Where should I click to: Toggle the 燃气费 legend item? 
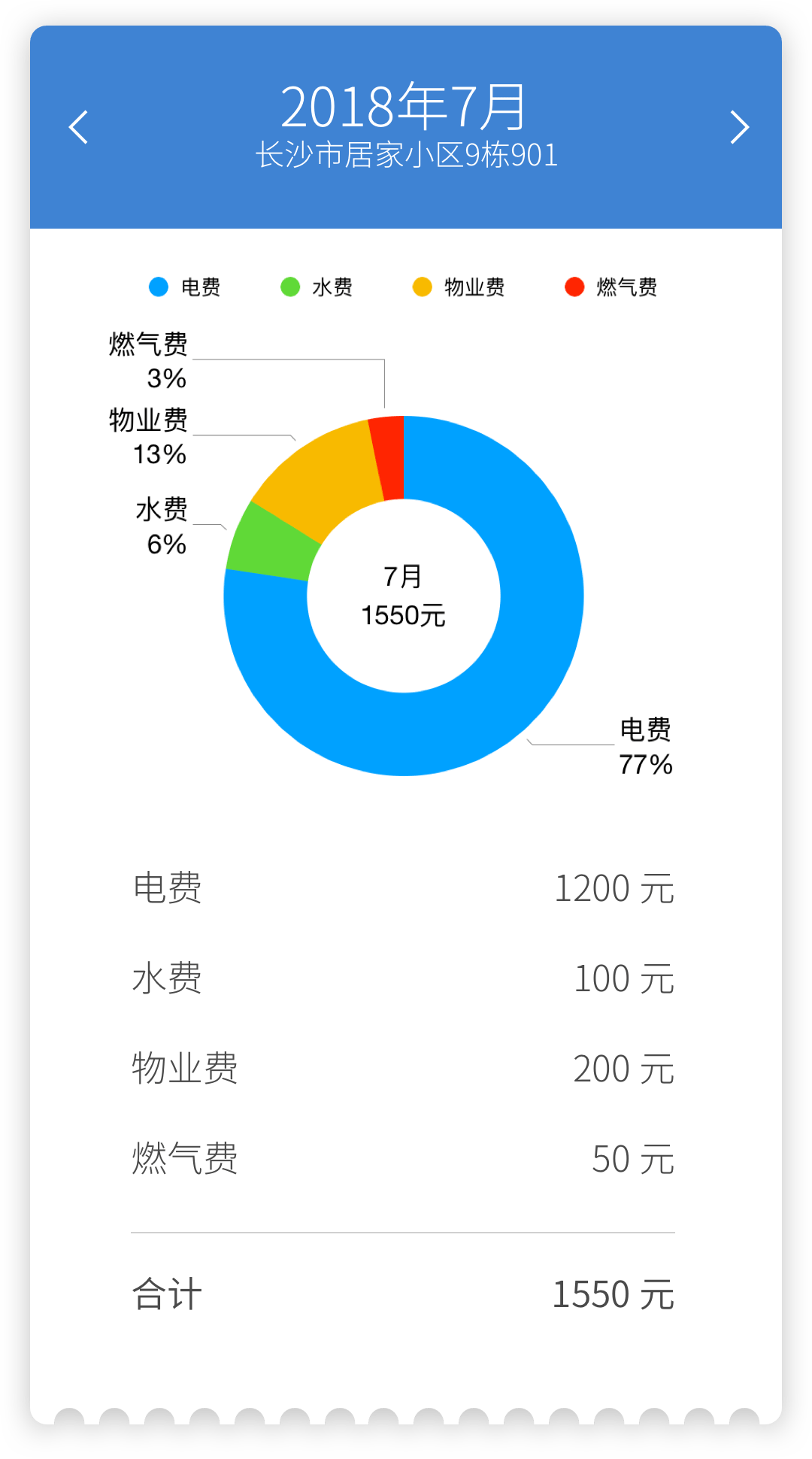click(611, 287)
